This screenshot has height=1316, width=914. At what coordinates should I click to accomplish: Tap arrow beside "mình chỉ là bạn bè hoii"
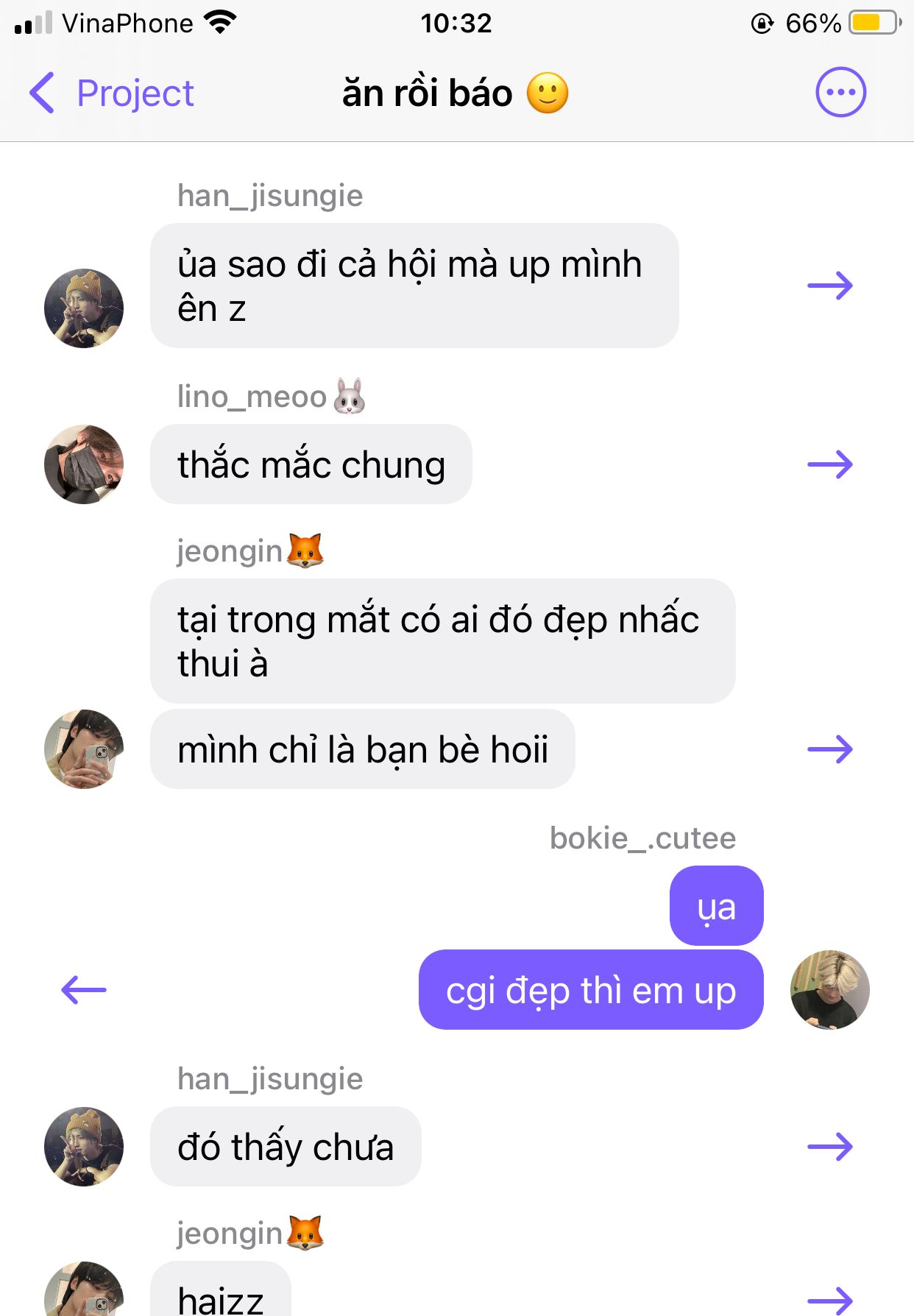[830, 750]
